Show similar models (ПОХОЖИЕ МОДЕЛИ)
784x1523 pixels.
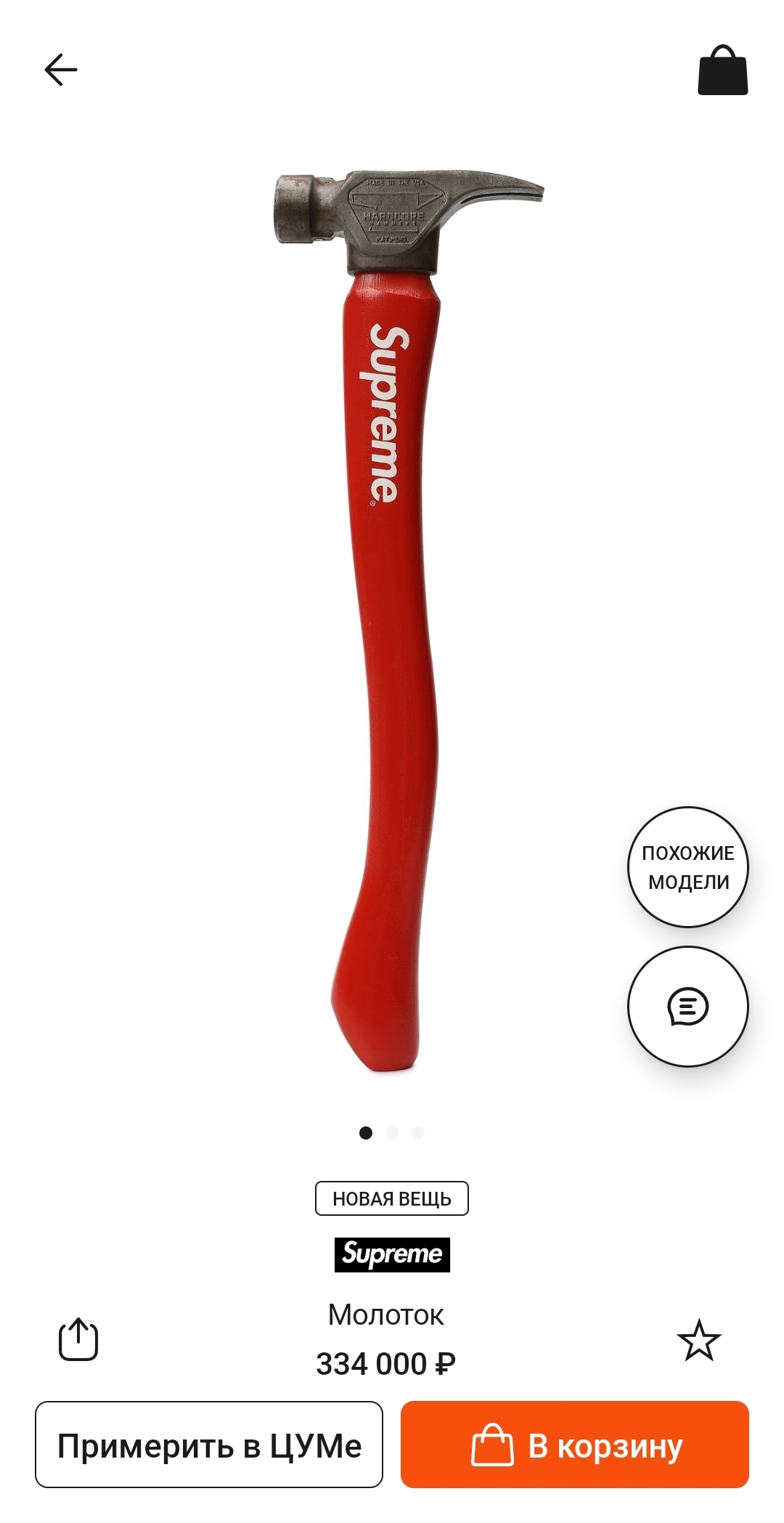pyautogui.click(x=687, y=866)
